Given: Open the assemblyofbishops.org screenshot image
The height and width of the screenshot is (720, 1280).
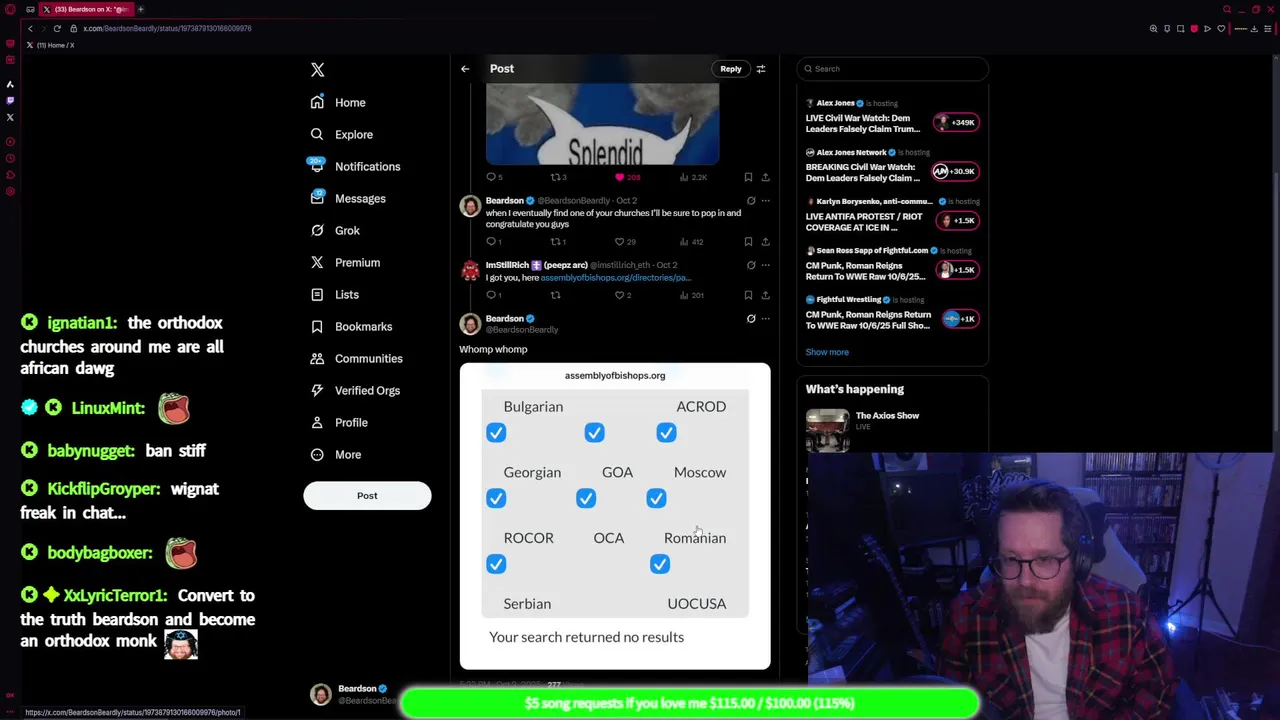Looking at the screenshot, I should click(614, 515).
